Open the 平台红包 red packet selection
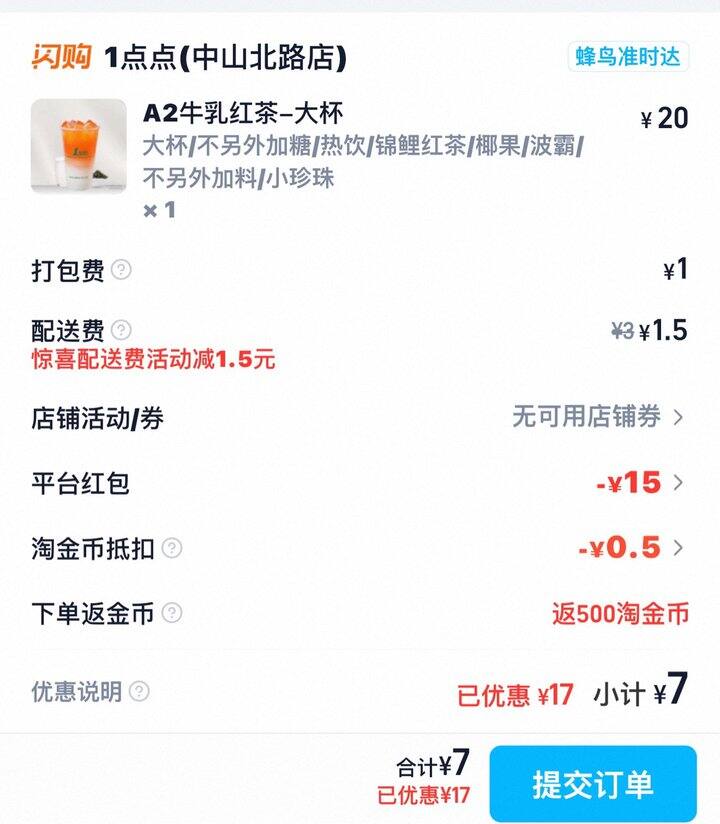 tap(640, 483)
